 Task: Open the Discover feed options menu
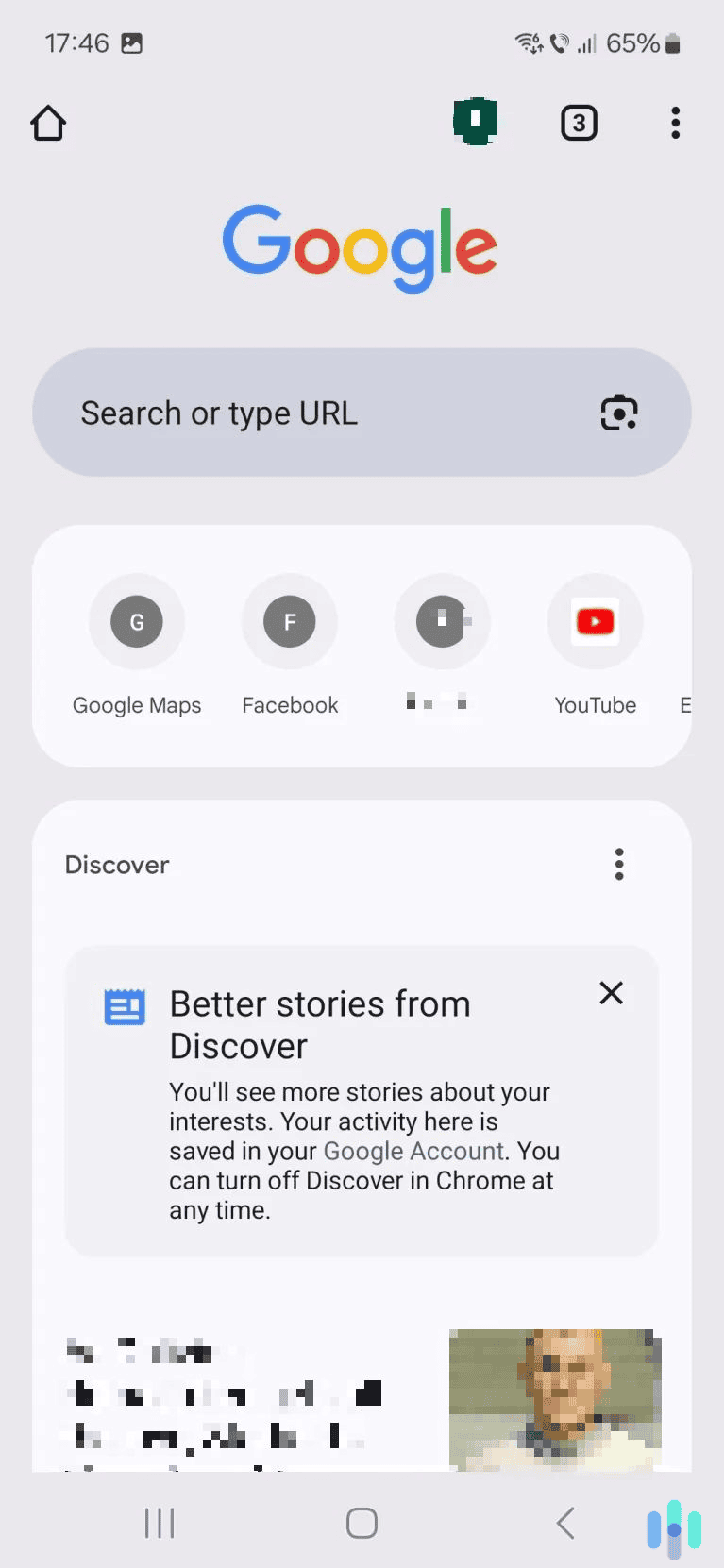pos(619,864)
